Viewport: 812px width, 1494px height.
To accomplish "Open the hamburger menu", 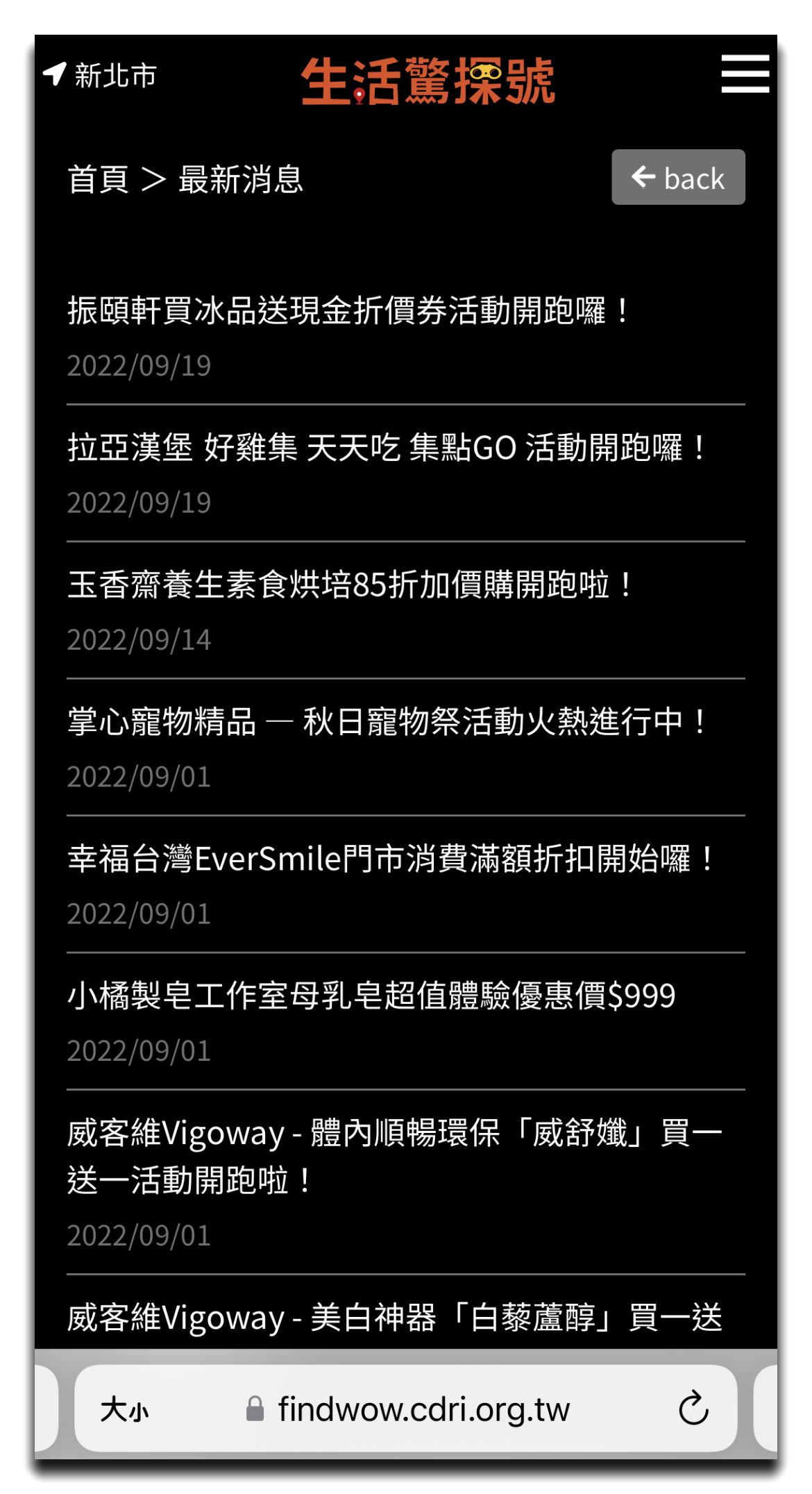I will [x=745, y=74].
